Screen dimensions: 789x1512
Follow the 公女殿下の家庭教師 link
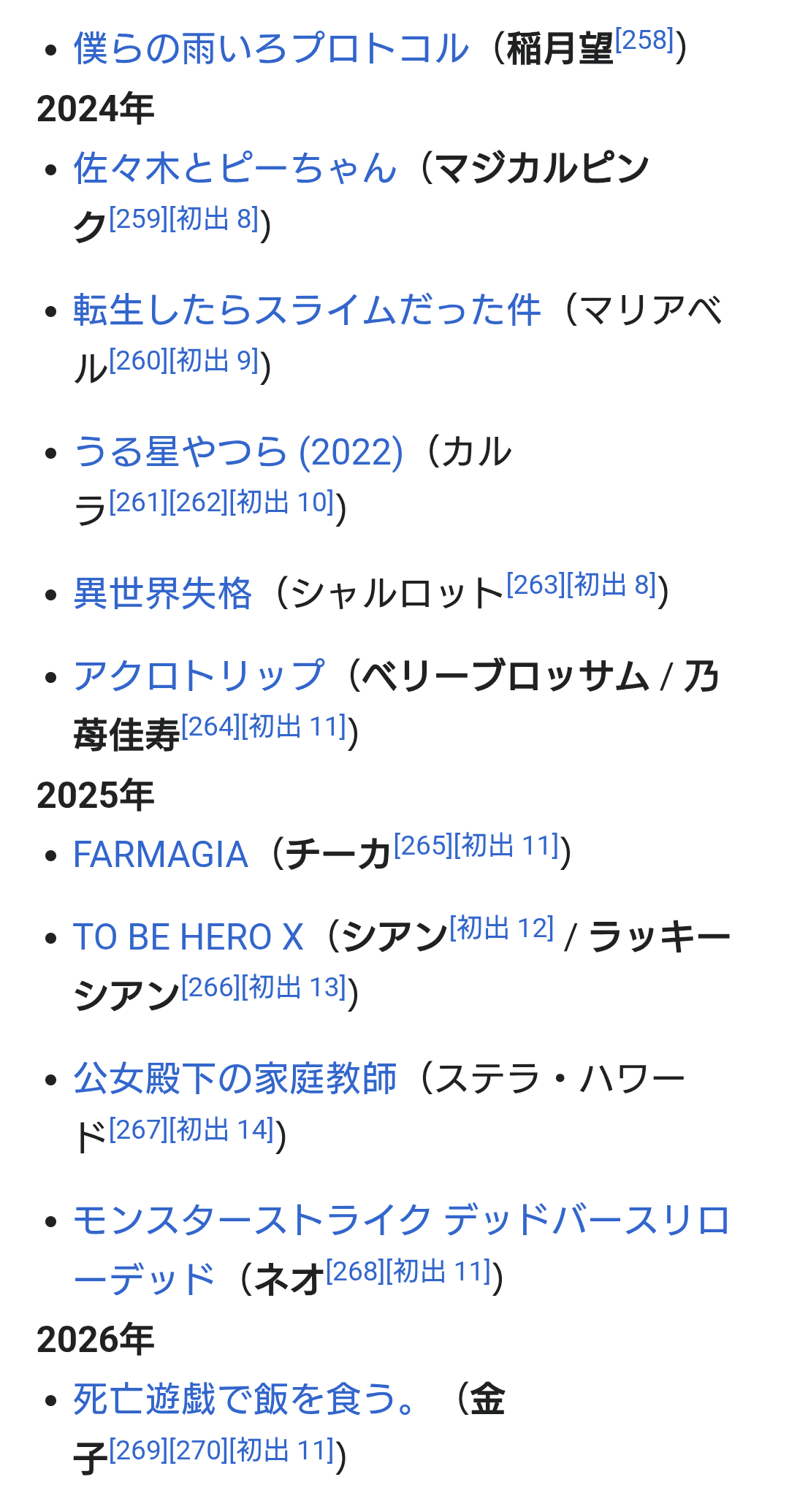click(235, 1079)
